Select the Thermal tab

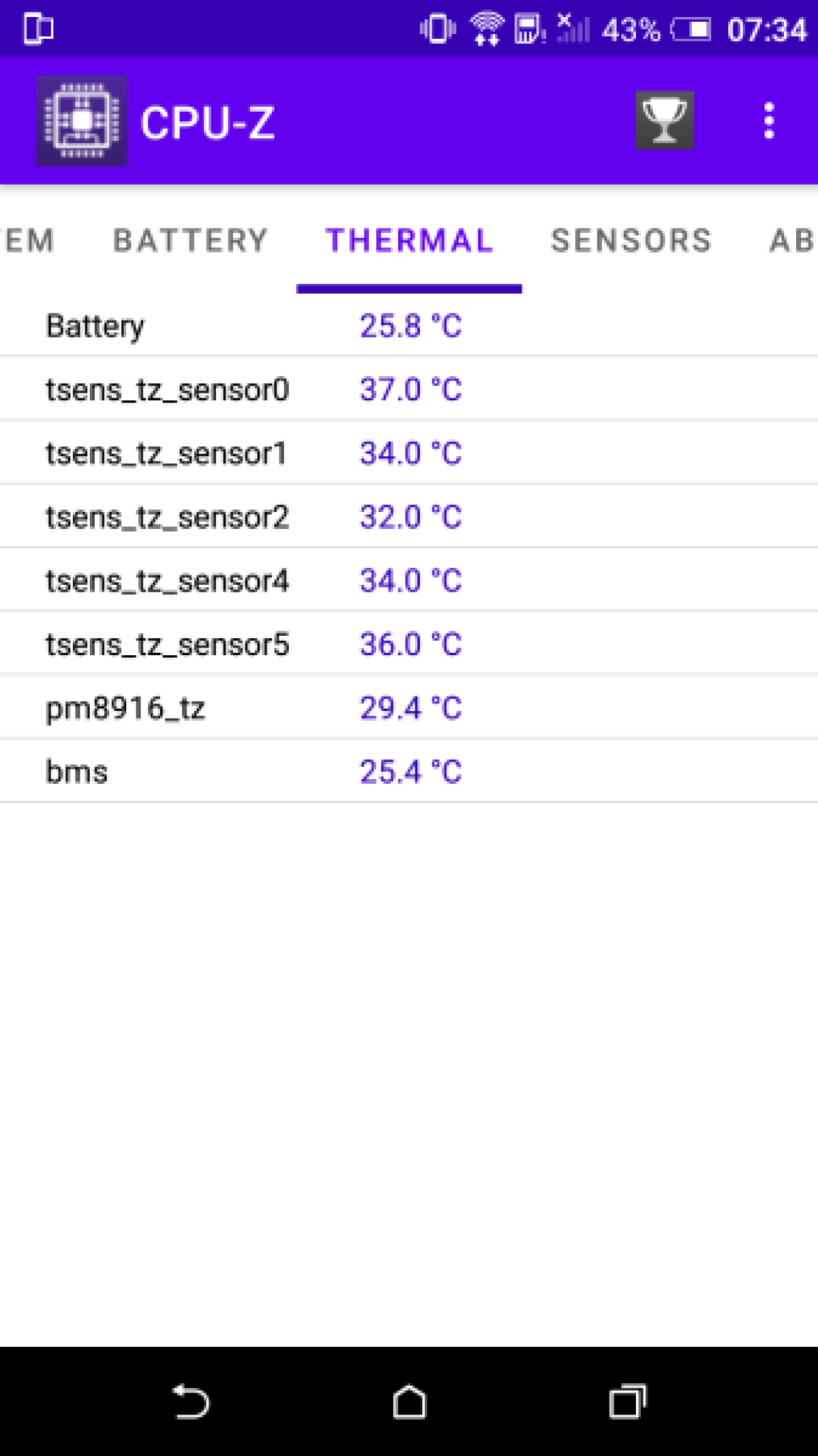[x=409, y=241]
